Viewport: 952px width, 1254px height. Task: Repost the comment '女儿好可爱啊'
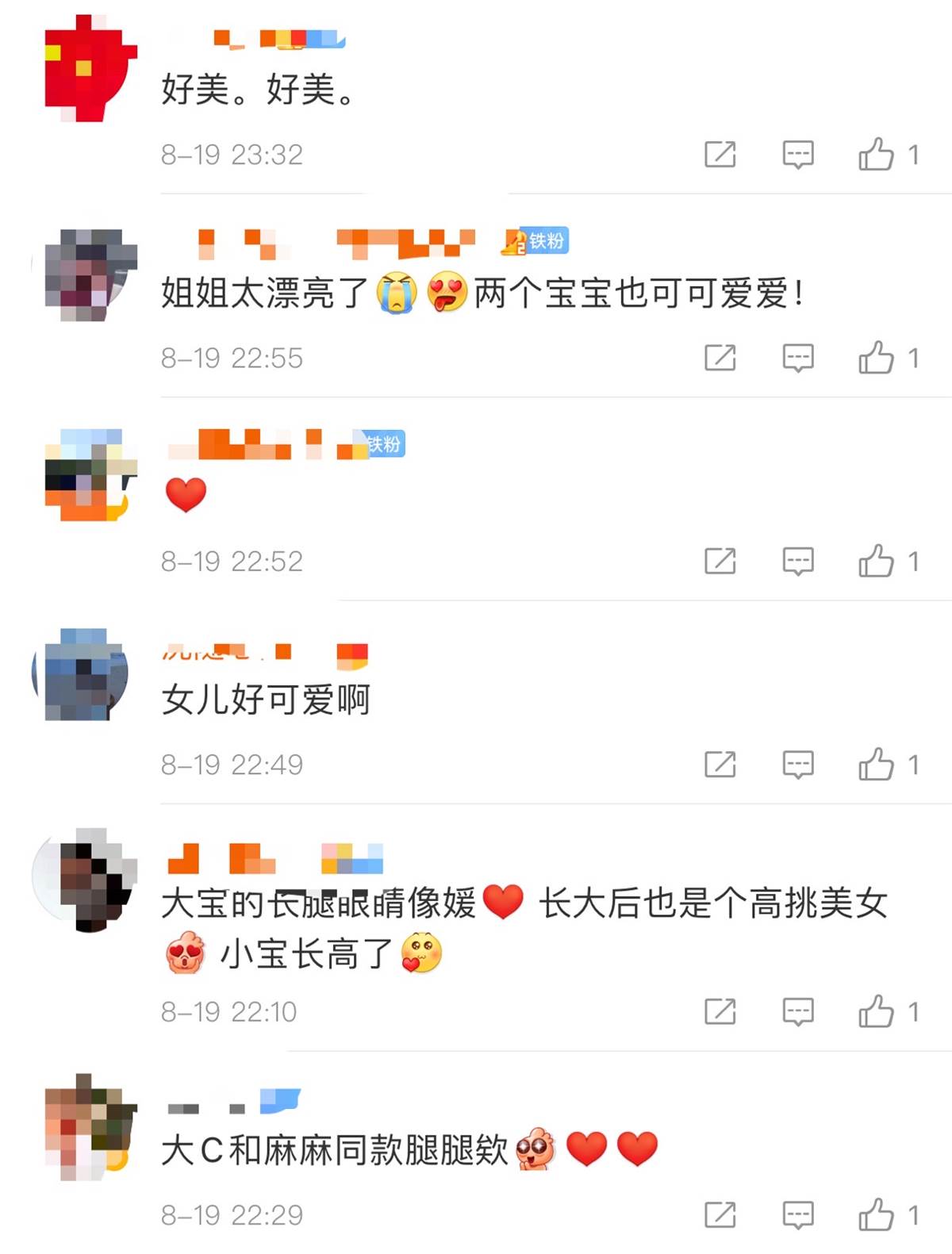click(720, 765)
